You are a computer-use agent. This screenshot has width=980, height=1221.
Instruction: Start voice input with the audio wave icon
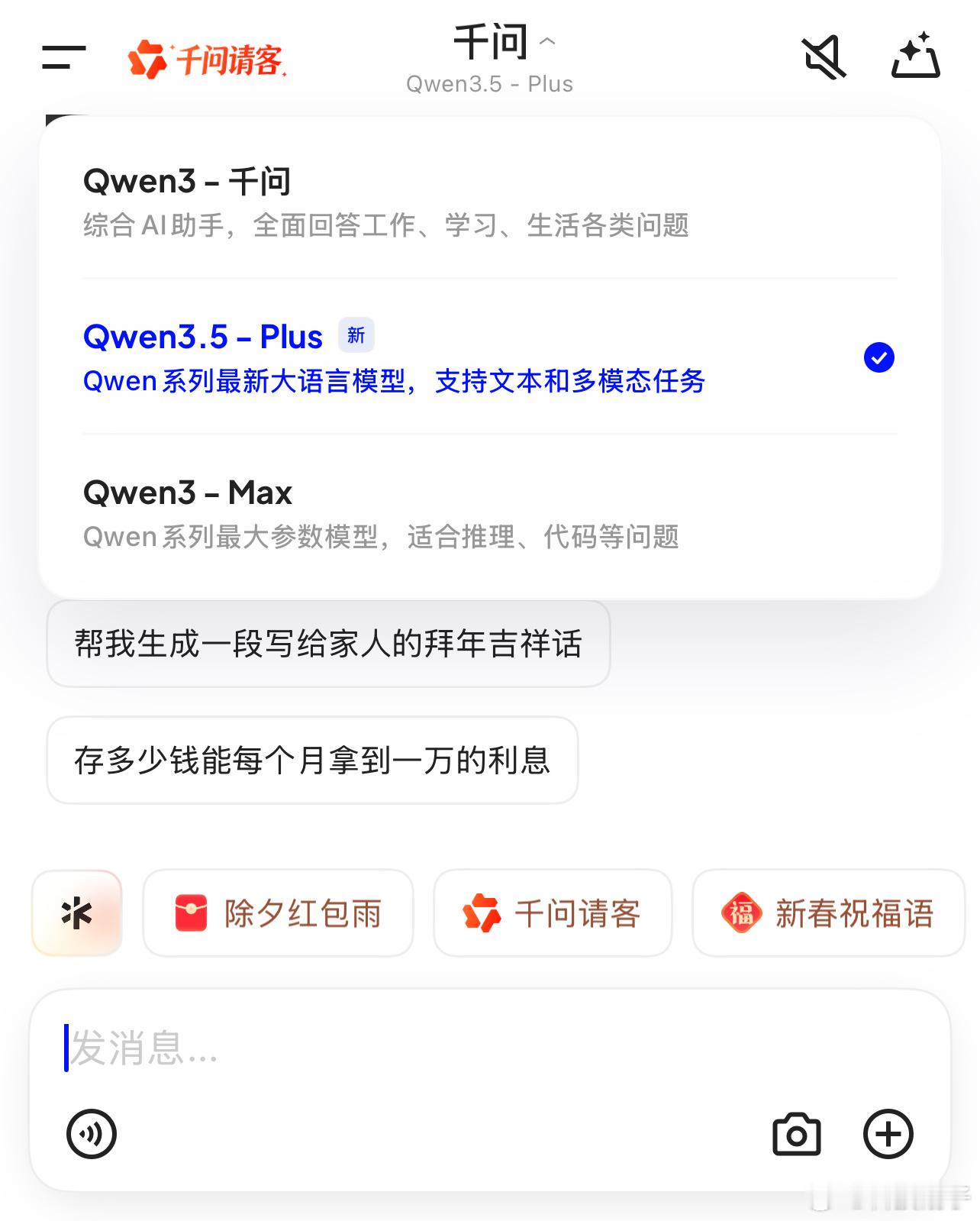(91, 1135)
